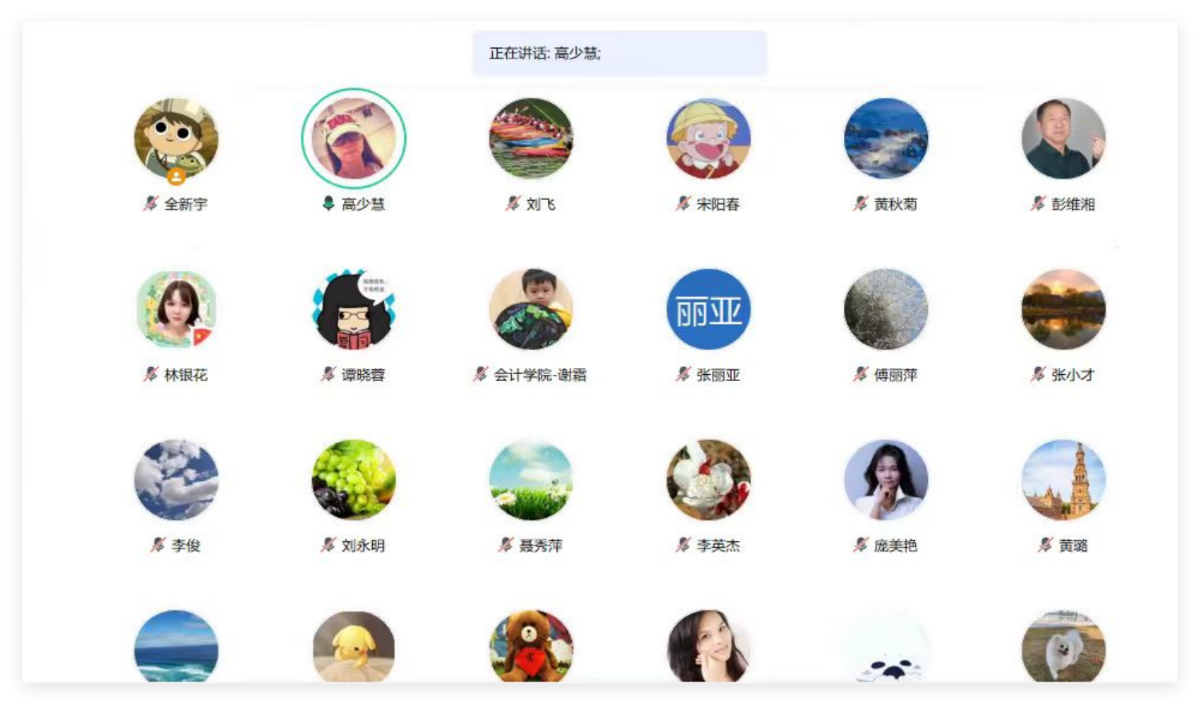Image resolution: width=1200 pixels, height=705 pixels.
Task: Tap 彭维湘's avatar
Action: [x=1064, y=139]
